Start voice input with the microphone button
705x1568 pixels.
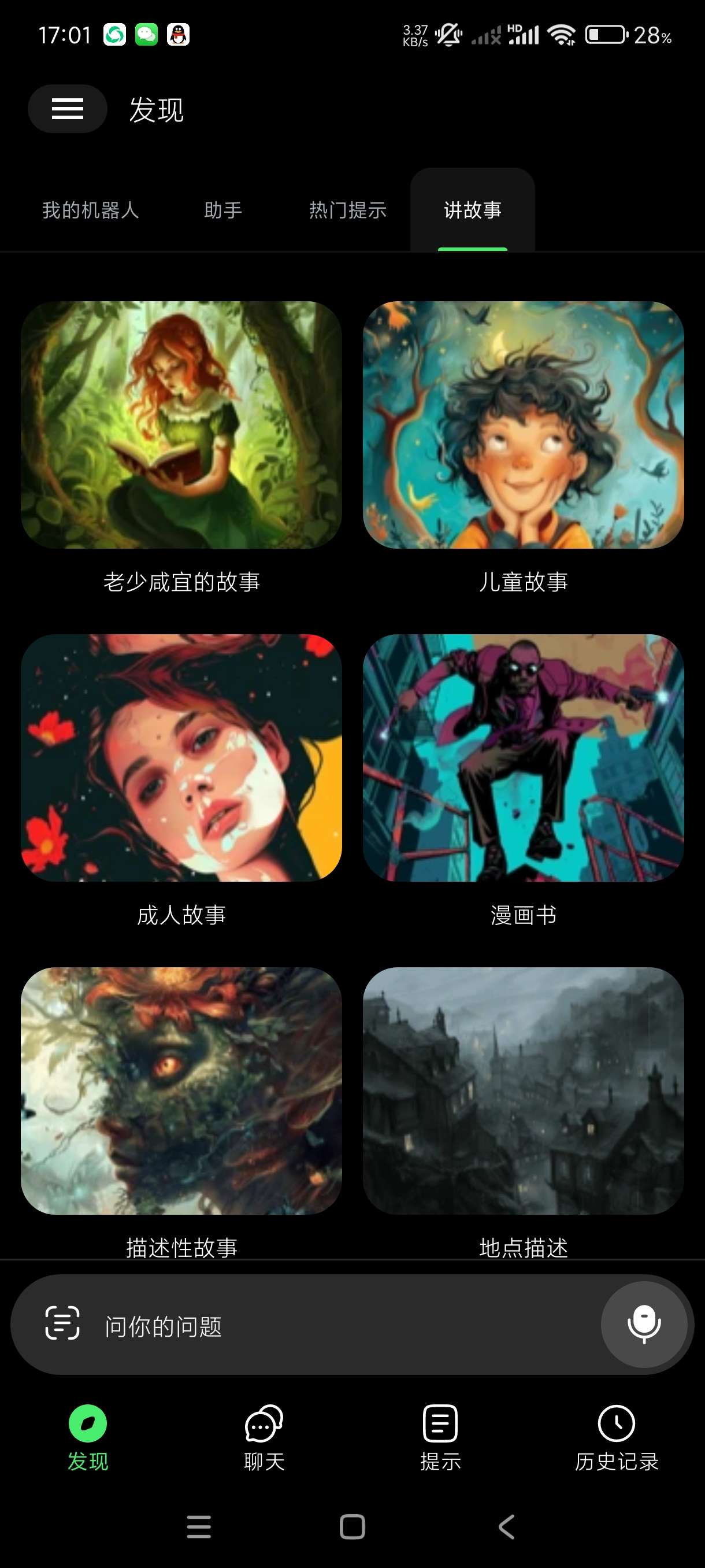644,1324
